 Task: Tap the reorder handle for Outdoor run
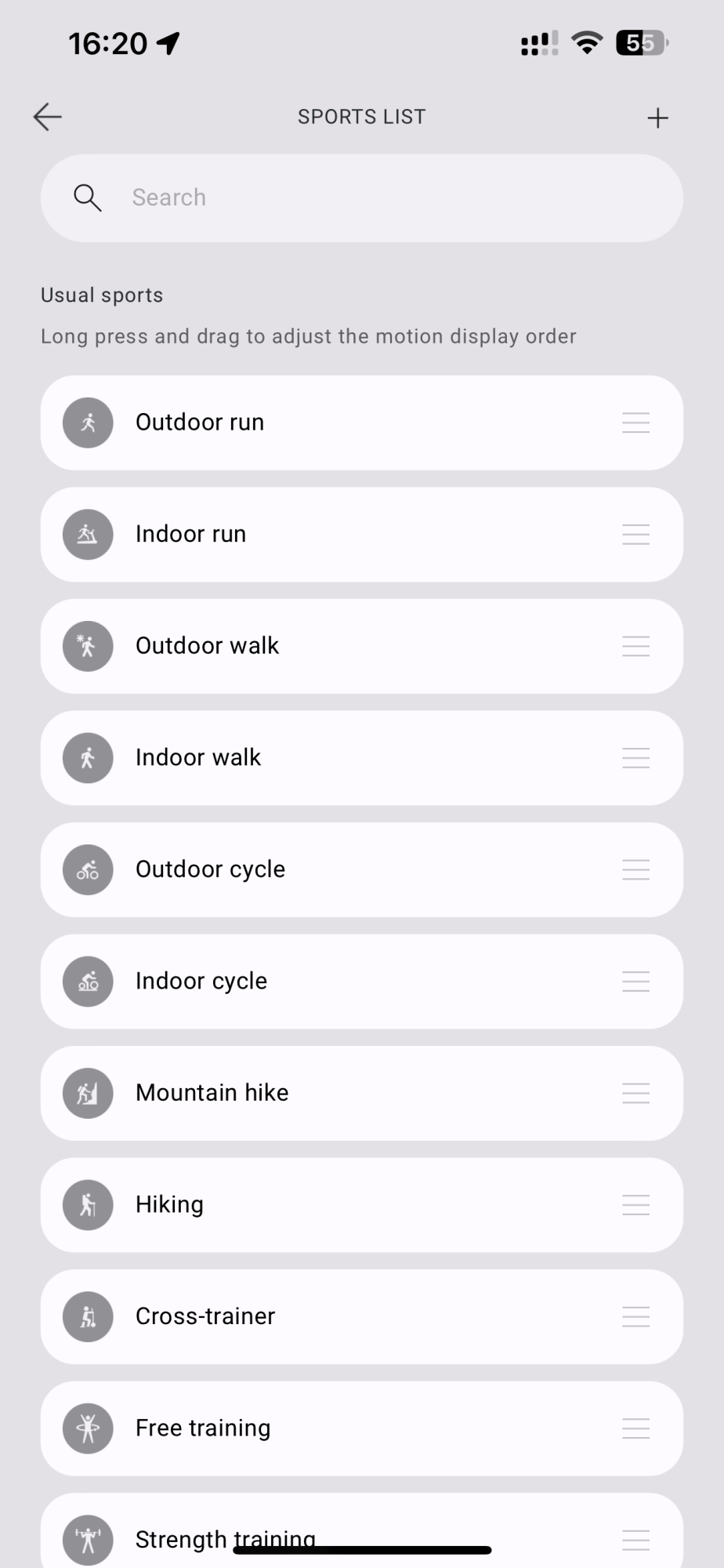coord(635,423)
